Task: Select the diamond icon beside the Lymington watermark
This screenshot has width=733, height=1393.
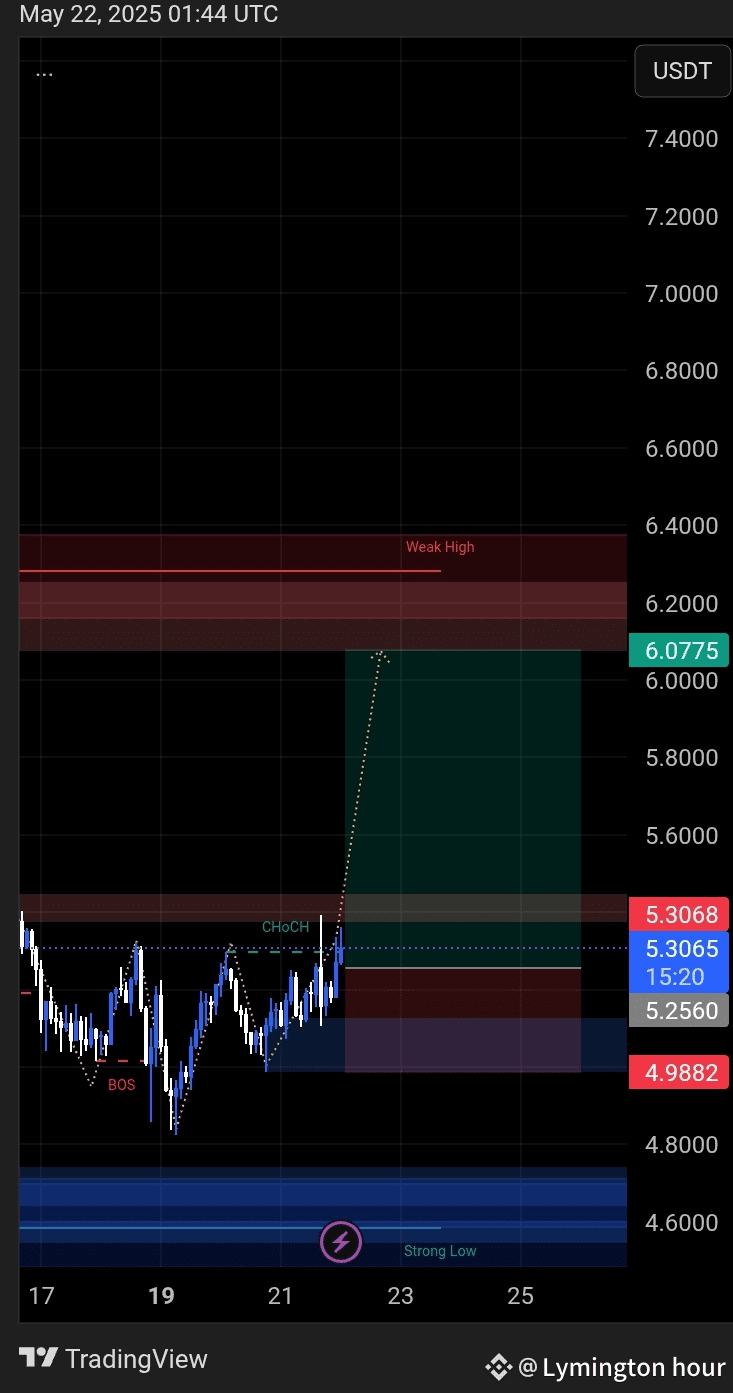Action: [497, 1366]
